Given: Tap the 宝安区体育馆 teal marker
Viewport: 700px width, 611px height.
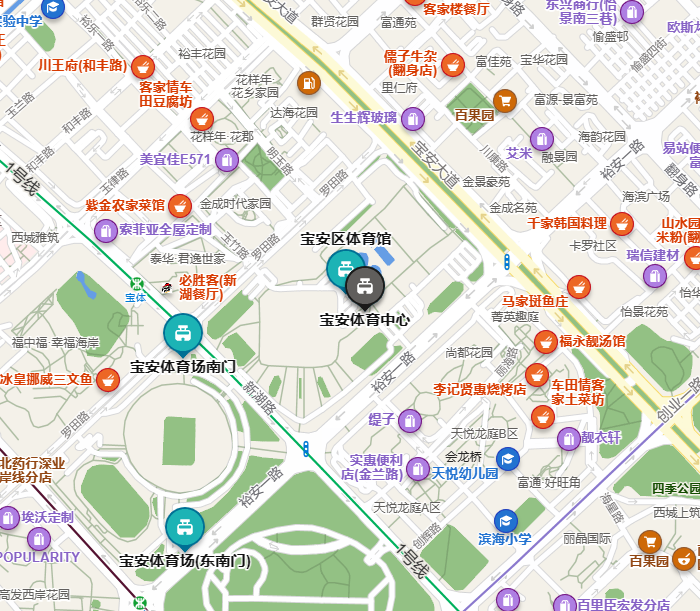Looking at the screenshot, I should [344, 268].
